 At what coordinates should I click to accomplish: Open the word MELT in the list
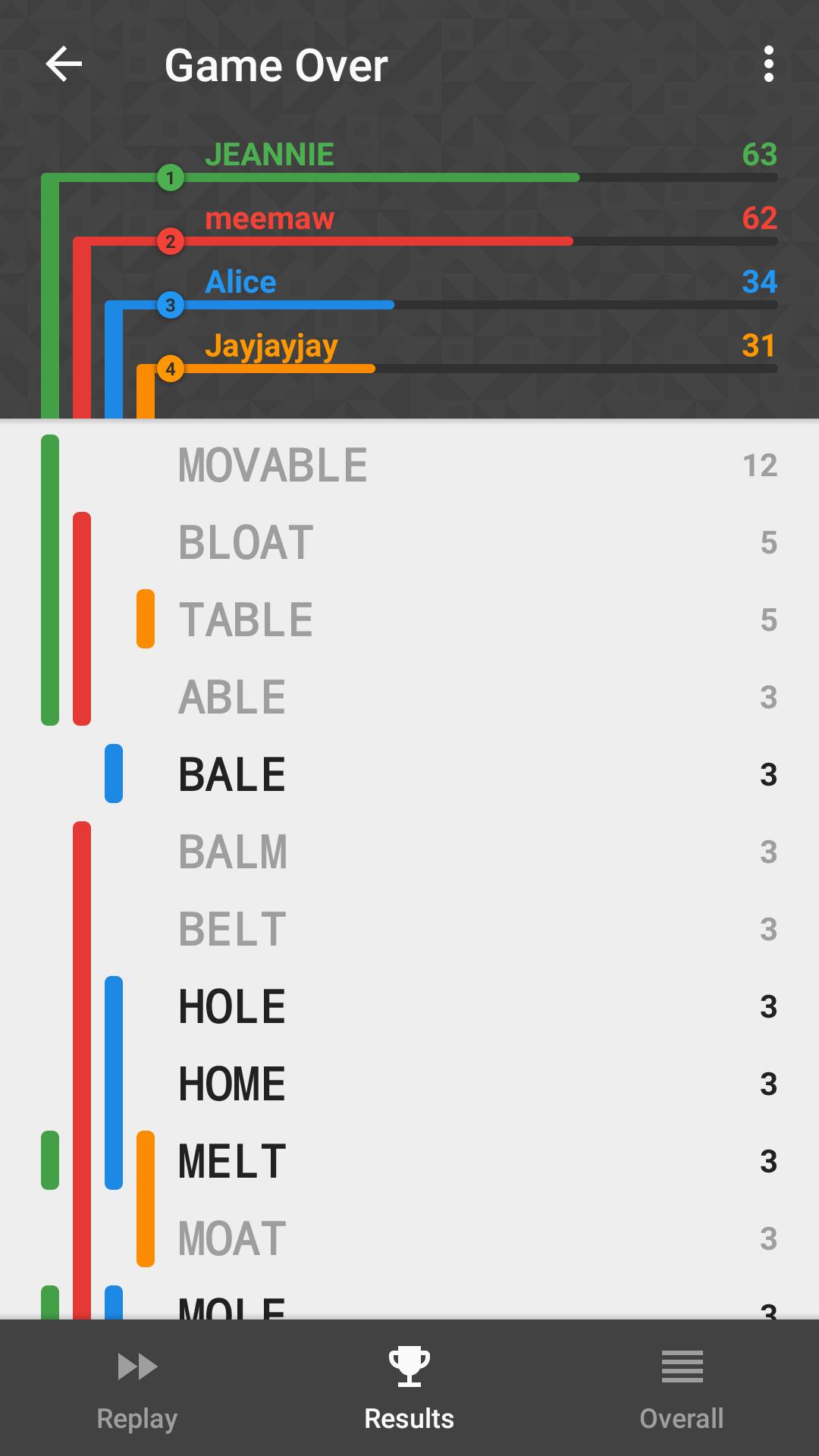[409, 1161]
